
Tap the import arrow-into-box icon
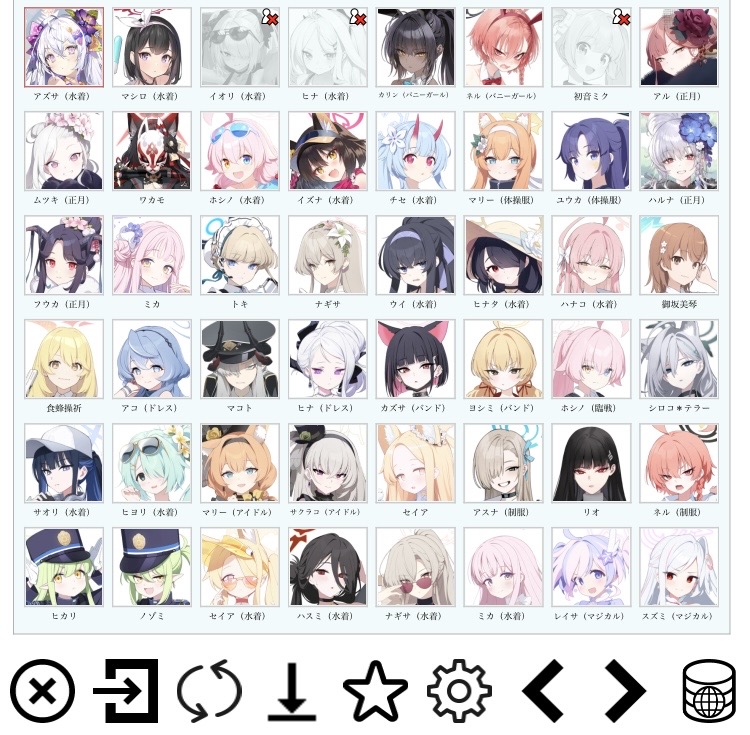(126, 691)
